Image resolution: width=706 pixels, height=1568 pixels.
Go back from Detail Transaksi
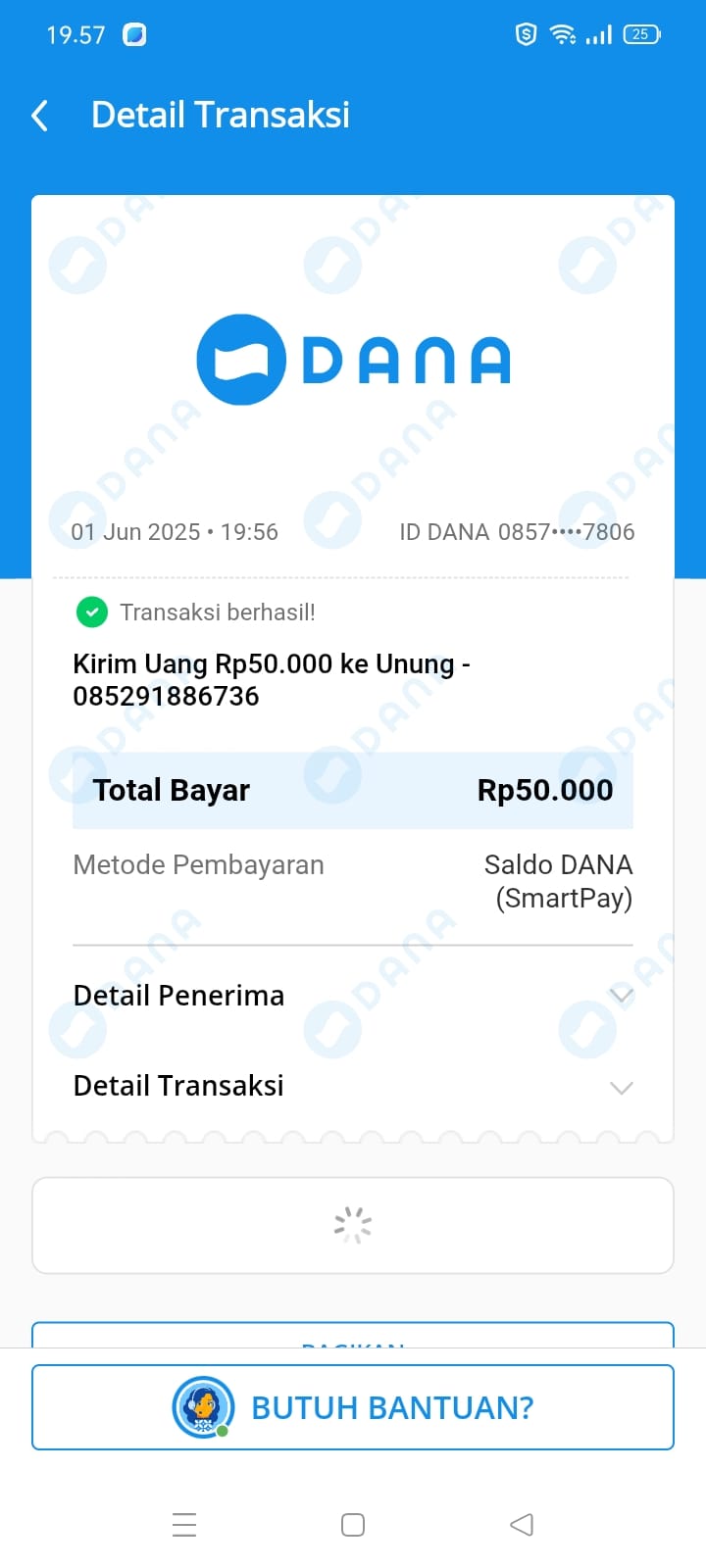point(40,116)
